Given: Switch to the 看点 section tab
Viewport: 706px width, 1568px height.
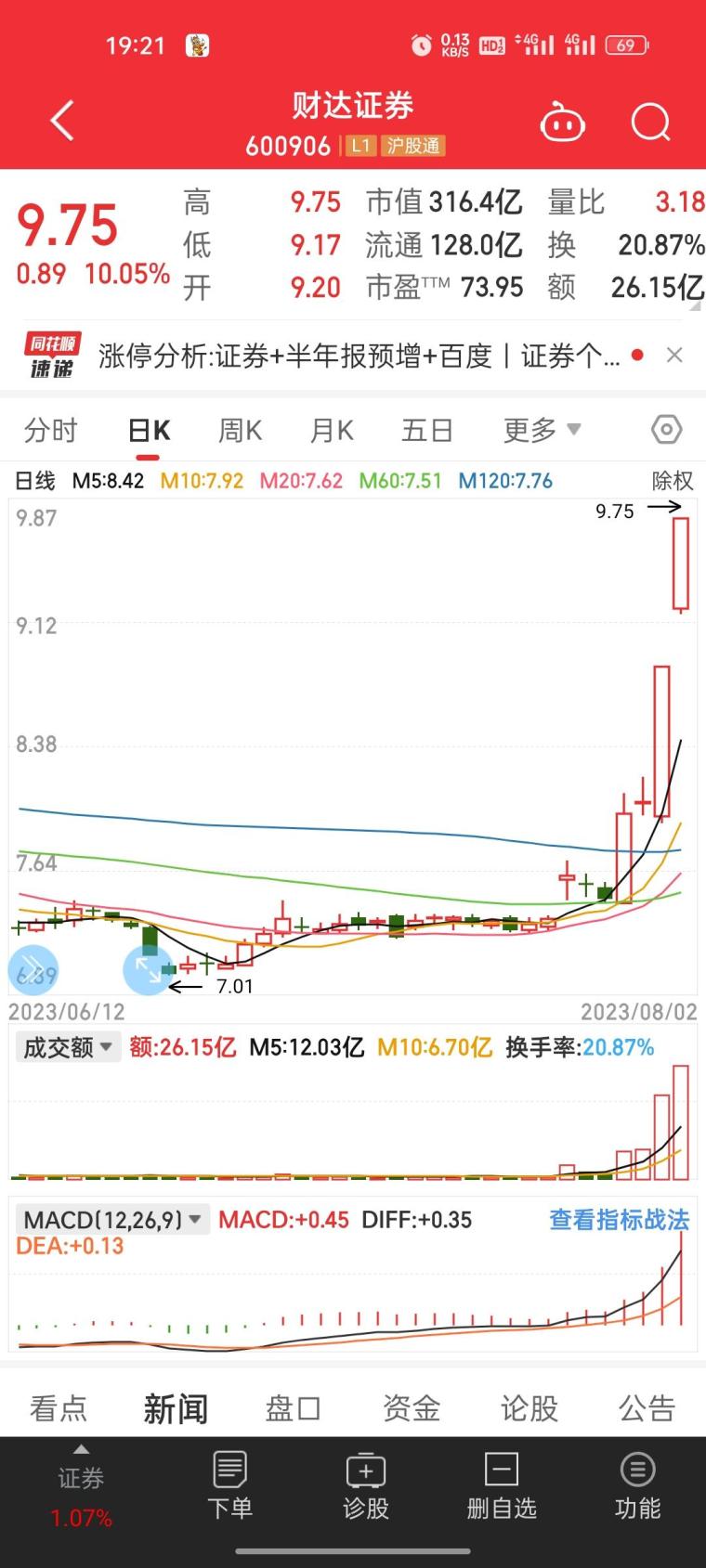Looking at the screenshot, I should 59,1408.
